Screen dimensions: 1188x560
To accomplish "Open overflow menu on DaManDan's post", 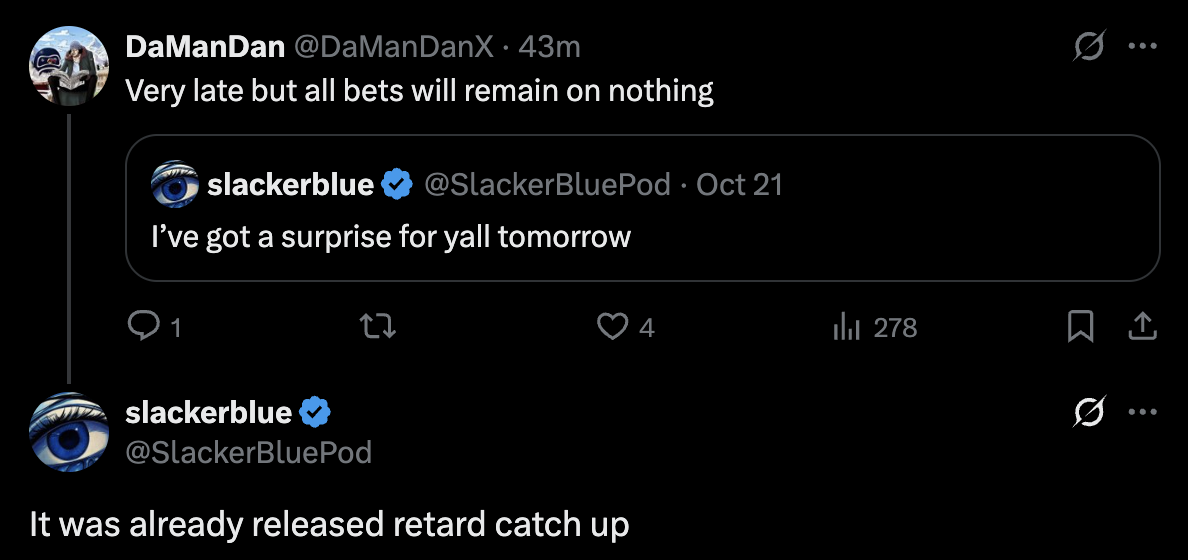I will tap(1140, 47).
